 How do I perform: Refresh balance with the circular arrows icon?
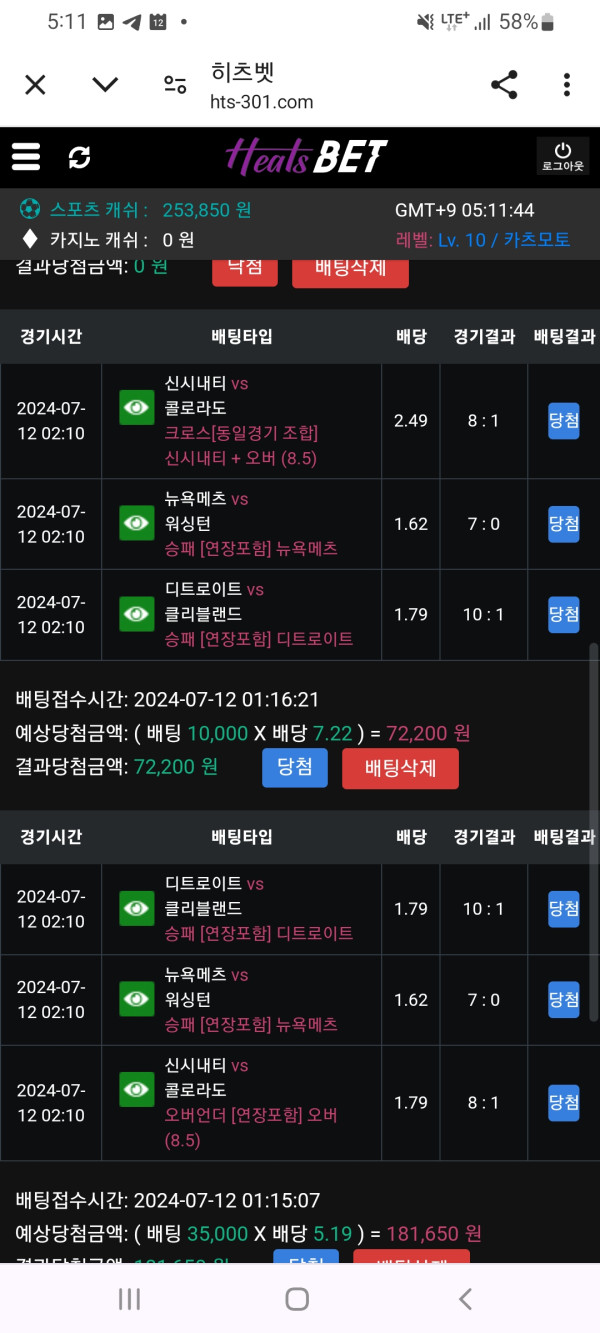79,157
